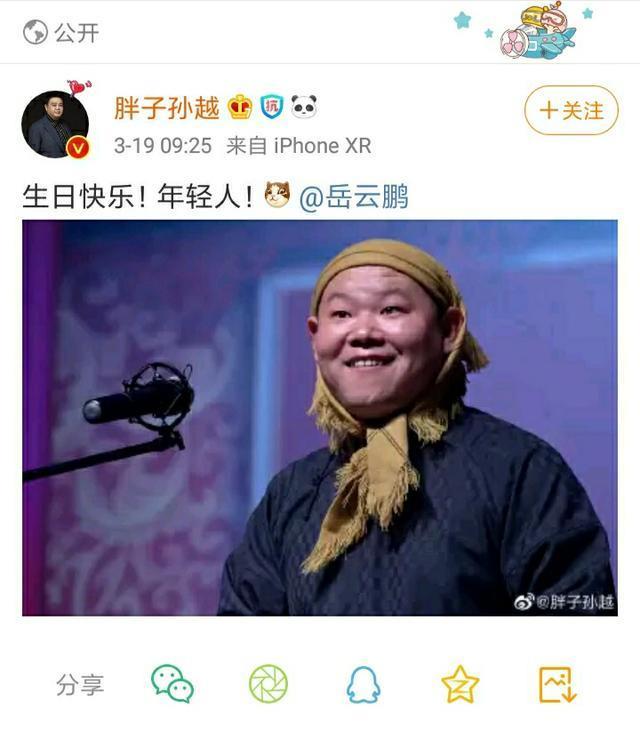
Task: Open the 胖子孙越 username profile link
Action: tap(166, 108)
